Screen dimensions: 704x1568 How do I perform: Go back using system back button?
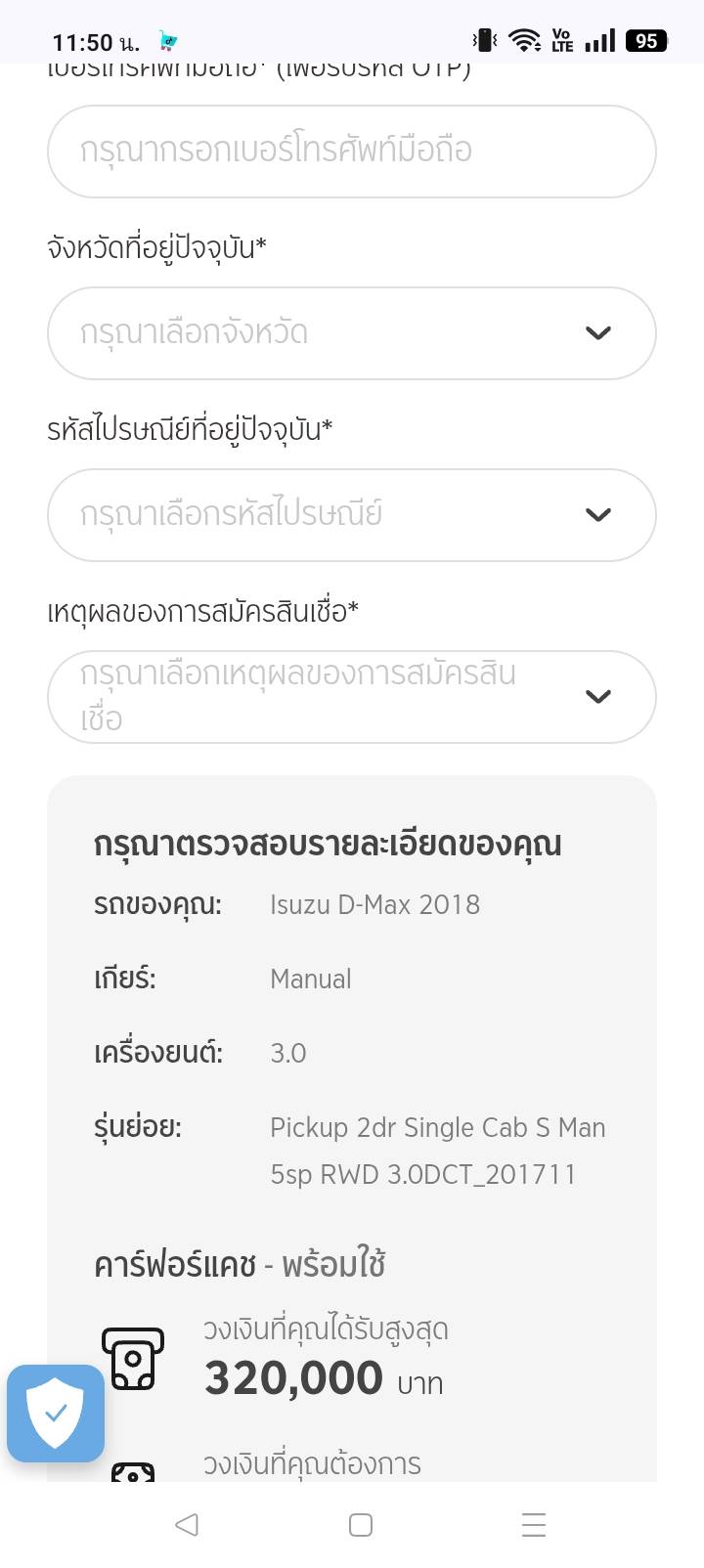(186, 1524)
